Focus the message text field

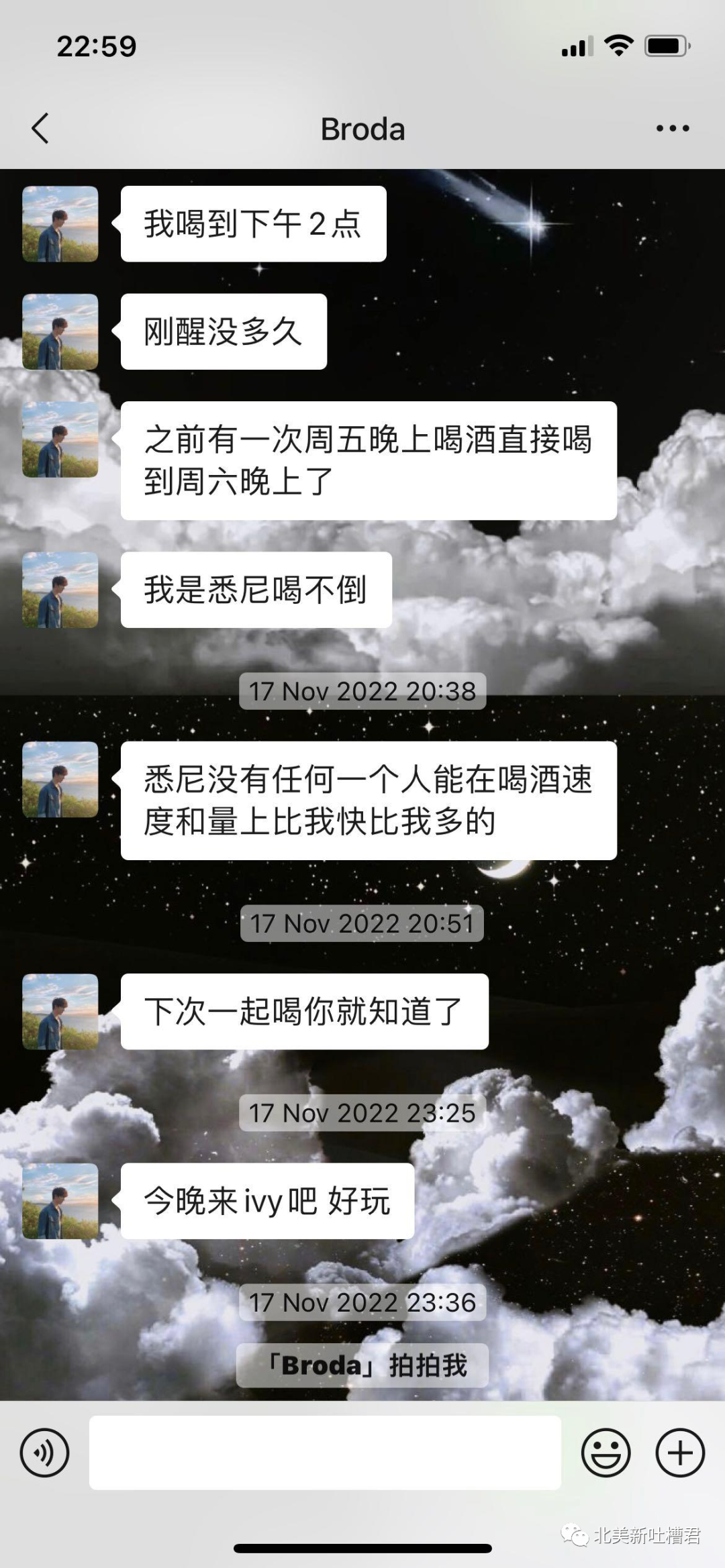[325, 1453]
